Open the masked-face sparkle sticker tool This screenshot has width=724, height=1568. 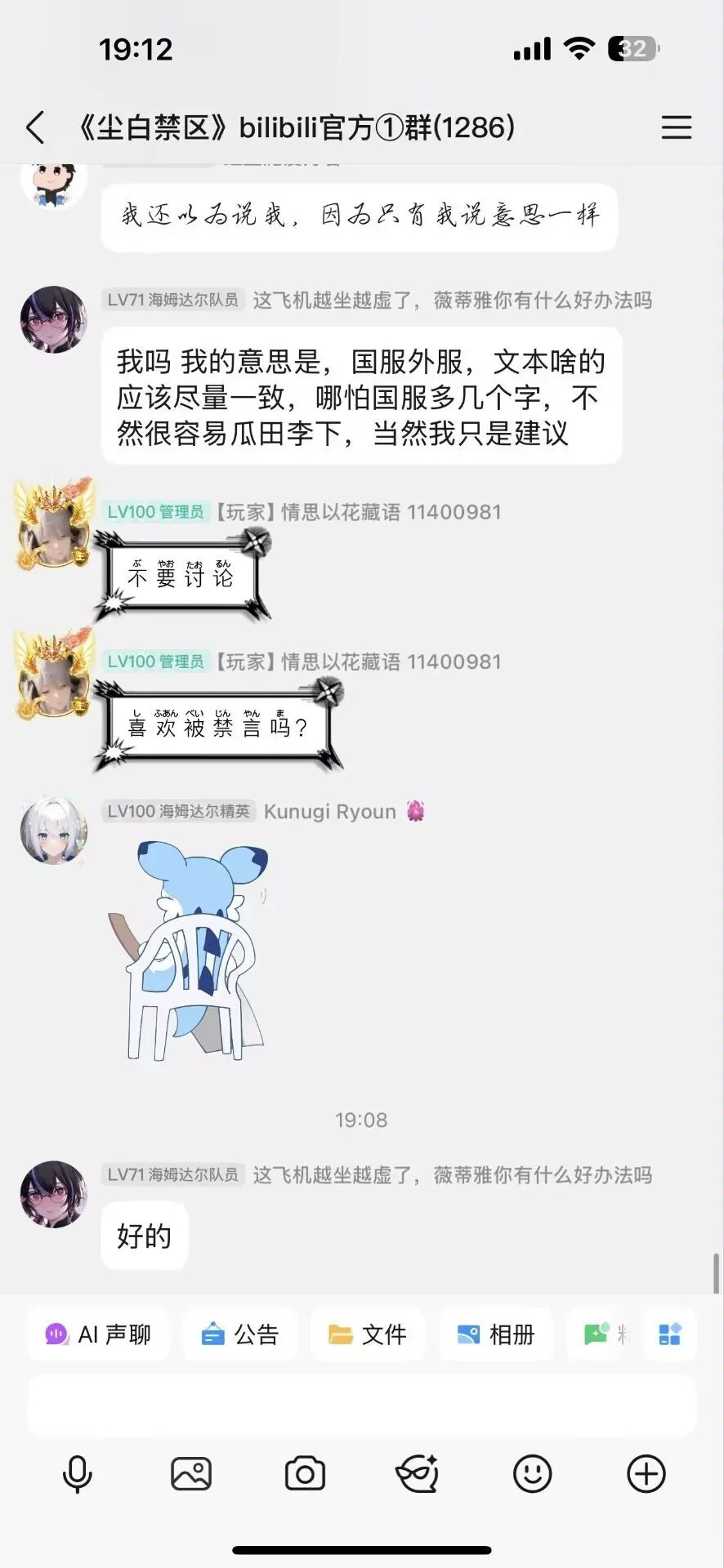pos(418,1474)
